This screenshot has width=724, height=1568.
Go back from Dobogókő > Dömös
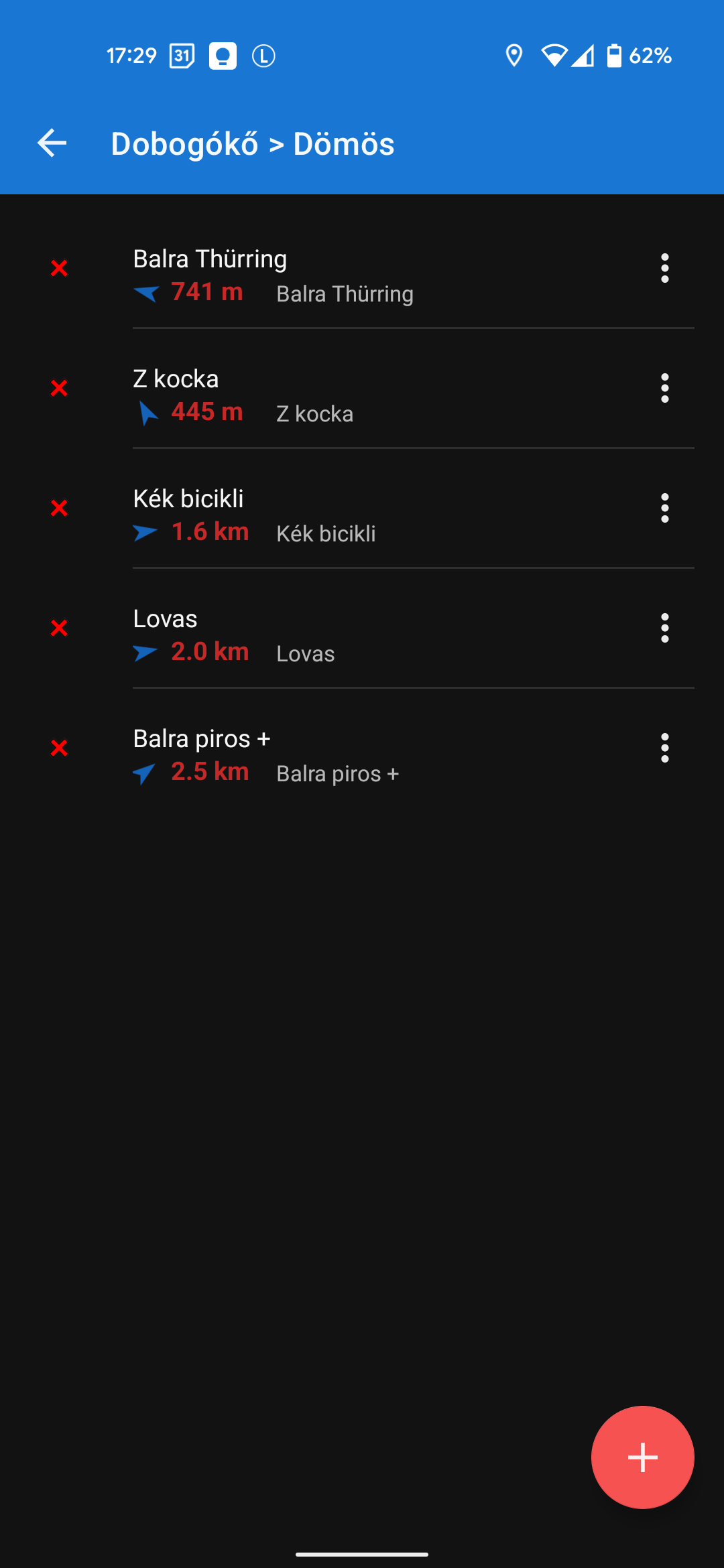point(52,143)
